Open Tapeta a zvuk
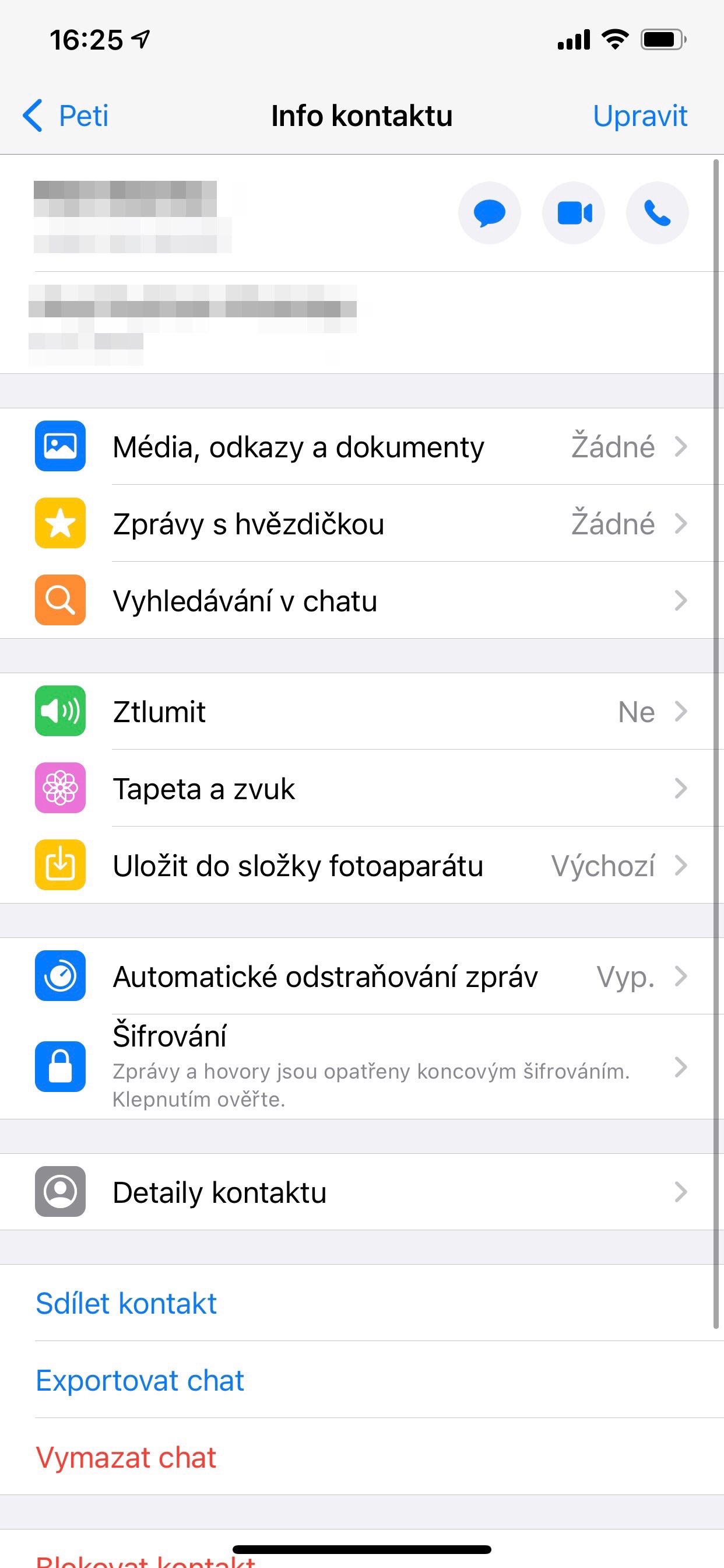Viewport: 724px width, 1568px height. click(x=361, y=788)
